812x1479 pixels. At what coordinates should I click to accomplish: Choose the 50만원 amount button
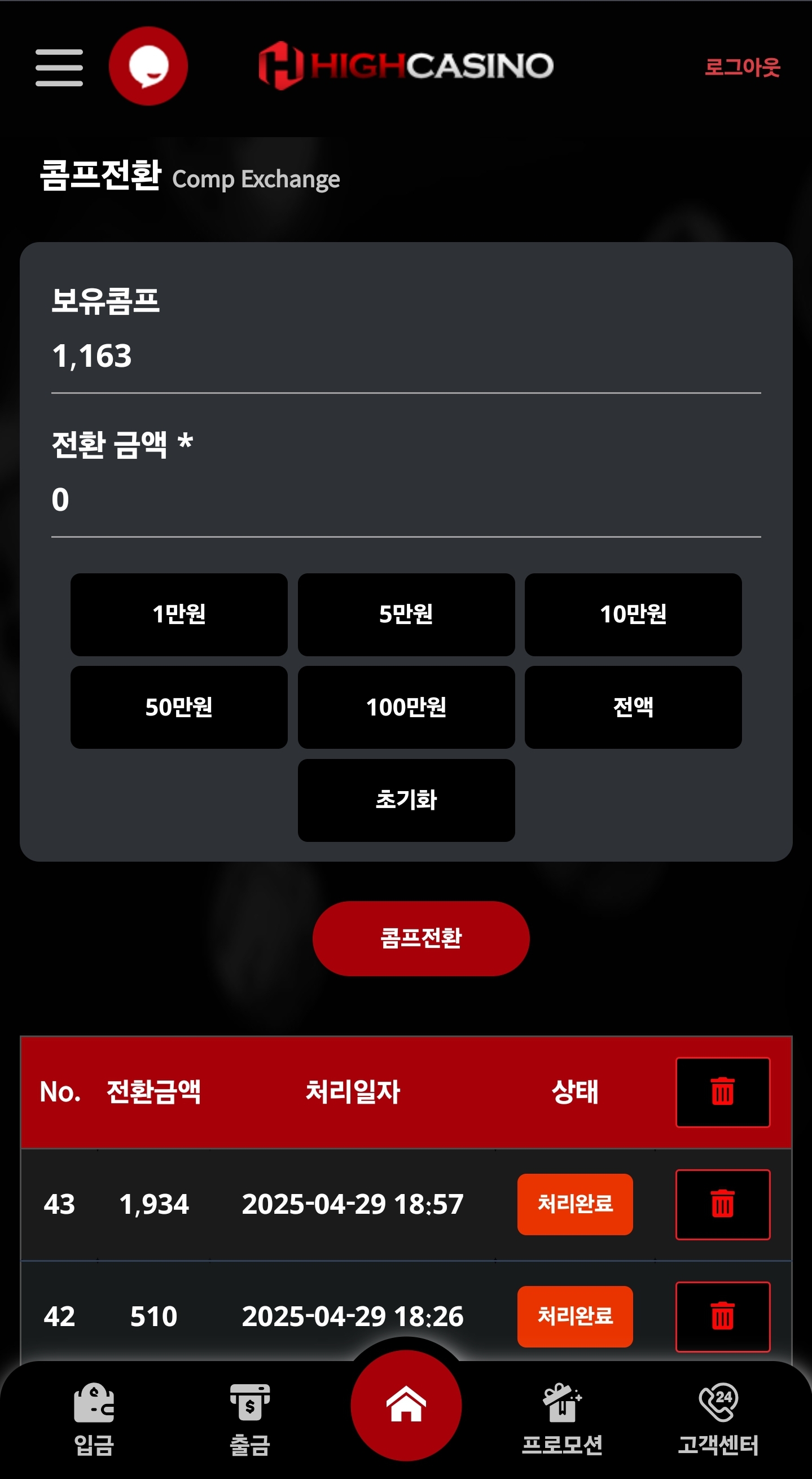[178, 707]
